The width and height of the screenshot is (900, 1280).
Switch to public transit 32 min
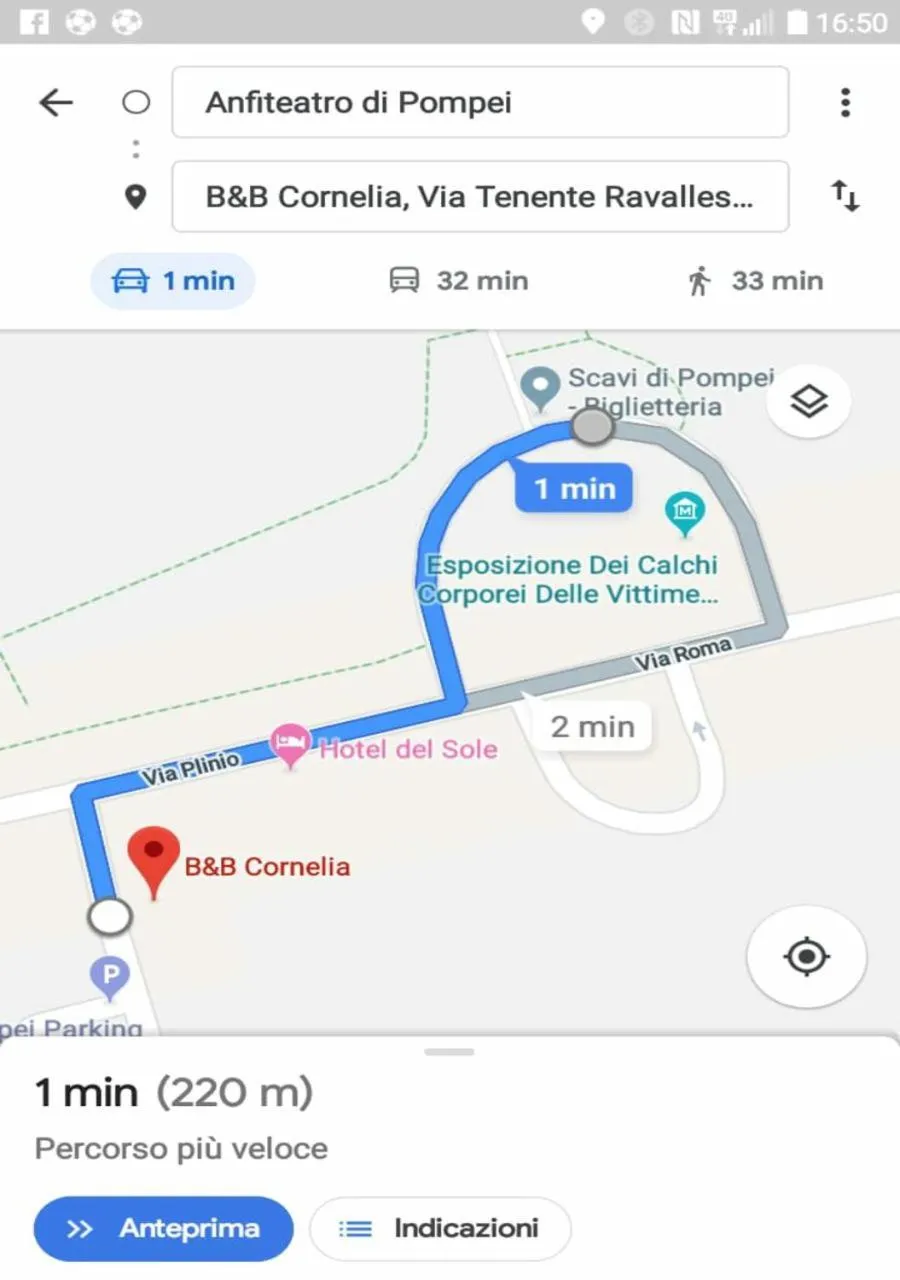click(458, 281)
